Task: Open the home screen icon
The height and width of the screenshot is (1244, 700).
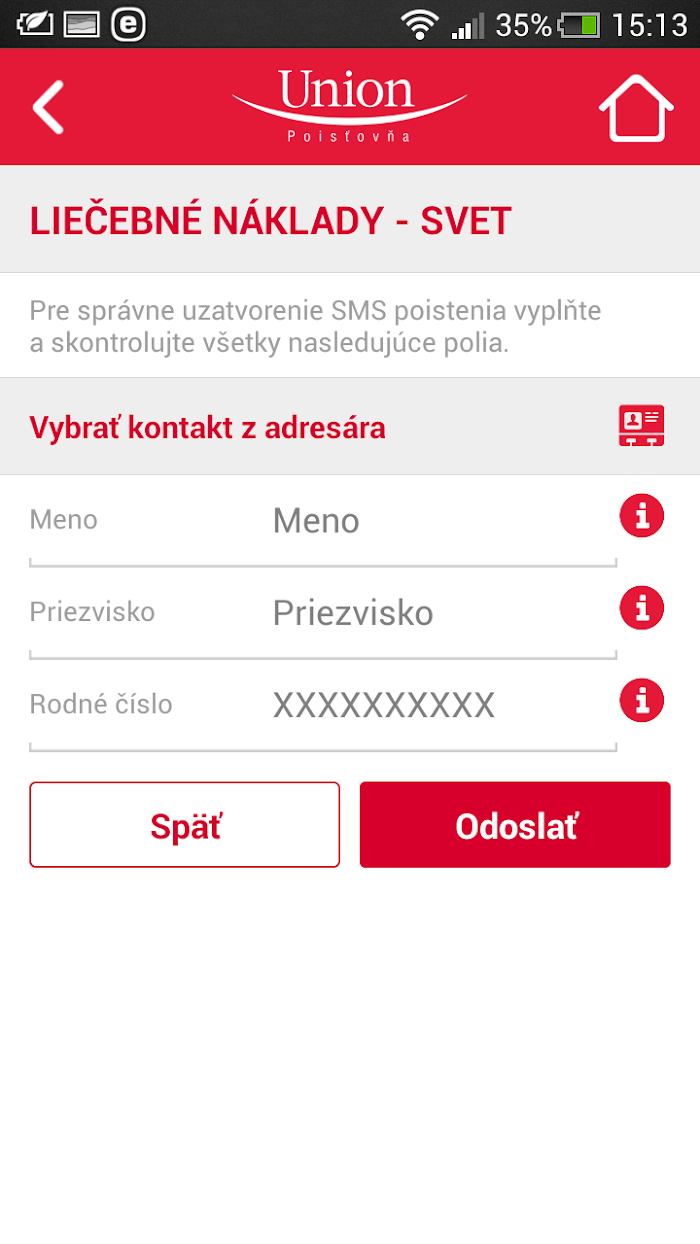Action: (x=636, y=107)
